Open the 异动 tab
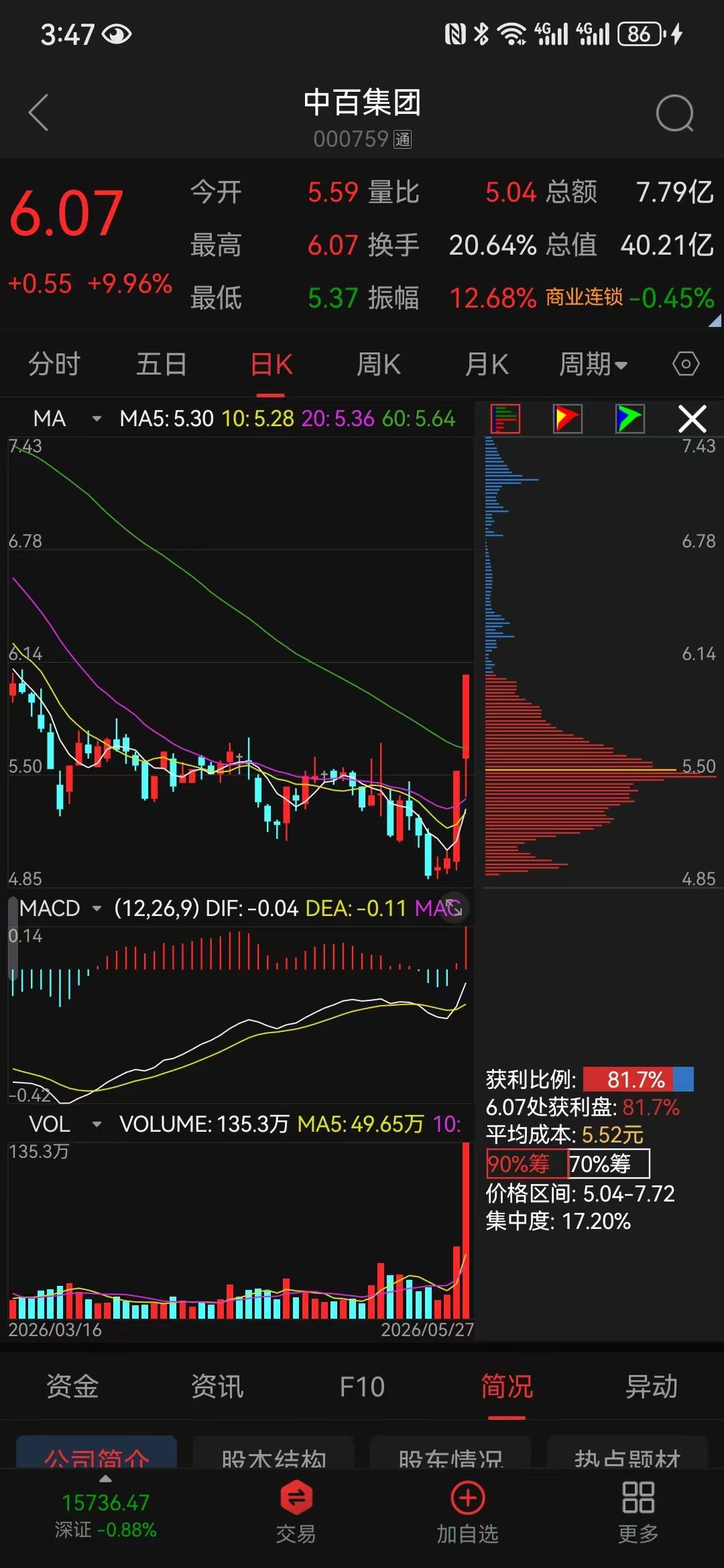This screenshot has width=724, height=1568. click(x=652, y=1386)
